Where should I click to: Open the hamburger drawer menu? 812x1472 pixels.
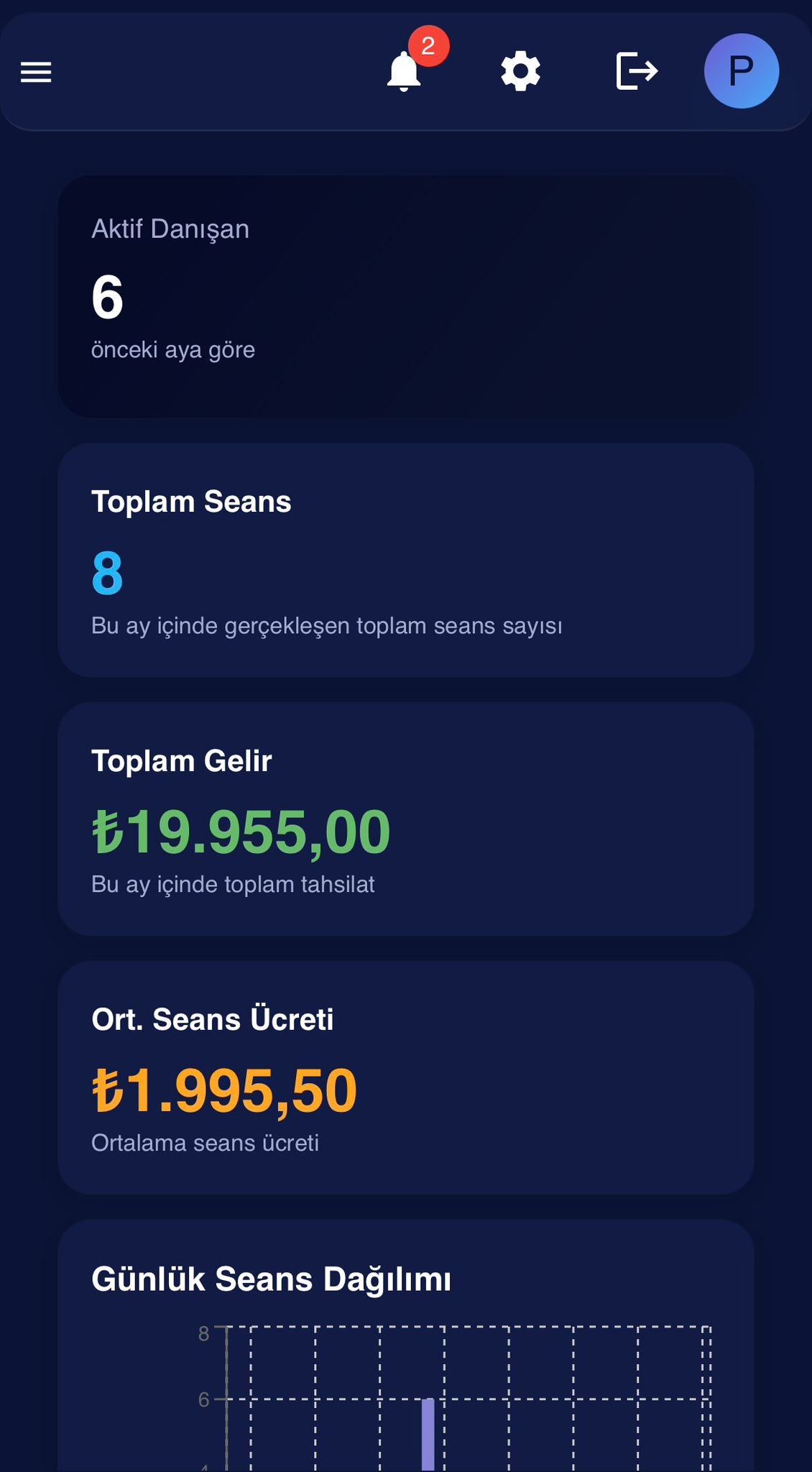(36, 72)
